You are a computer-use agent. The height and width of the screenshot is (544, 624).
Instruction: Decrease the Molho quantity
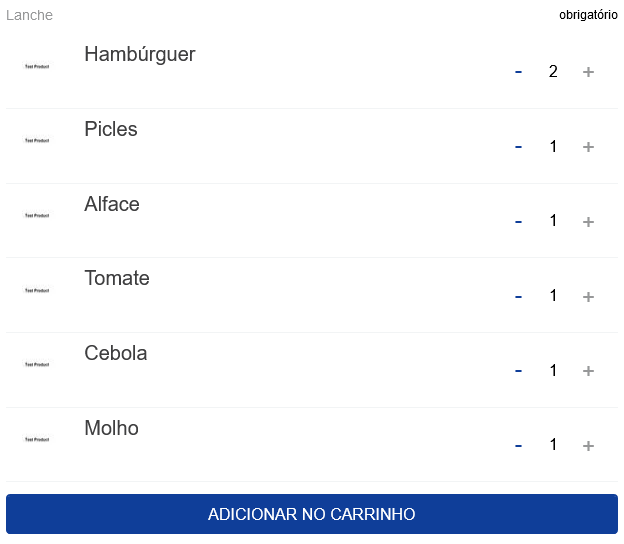point(518,445)
